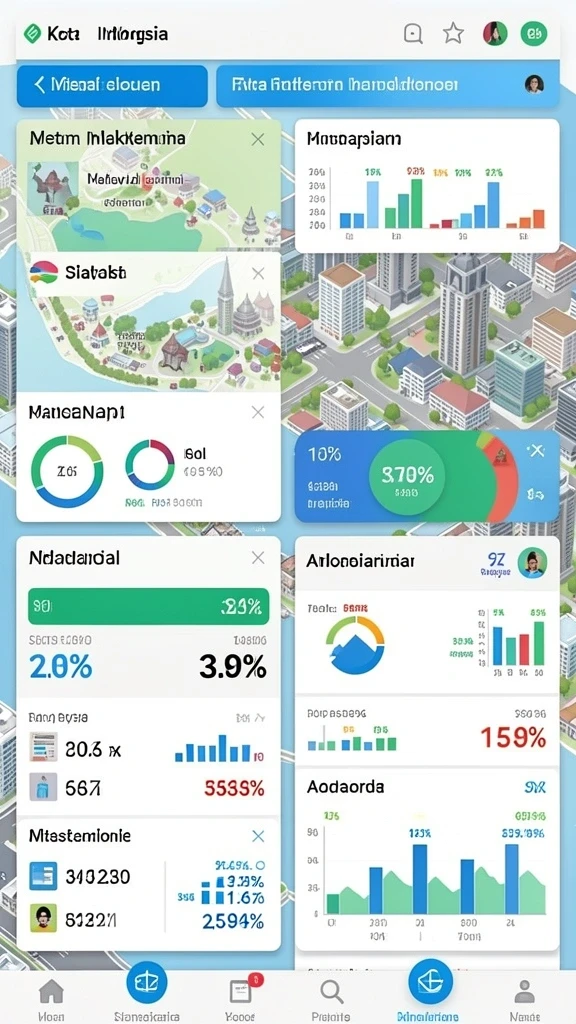Close the Ndadaridal stats card
Image resolution: width=576 pixels, height=1024 pixels.
pyautogui.click(x=258, y=558)
